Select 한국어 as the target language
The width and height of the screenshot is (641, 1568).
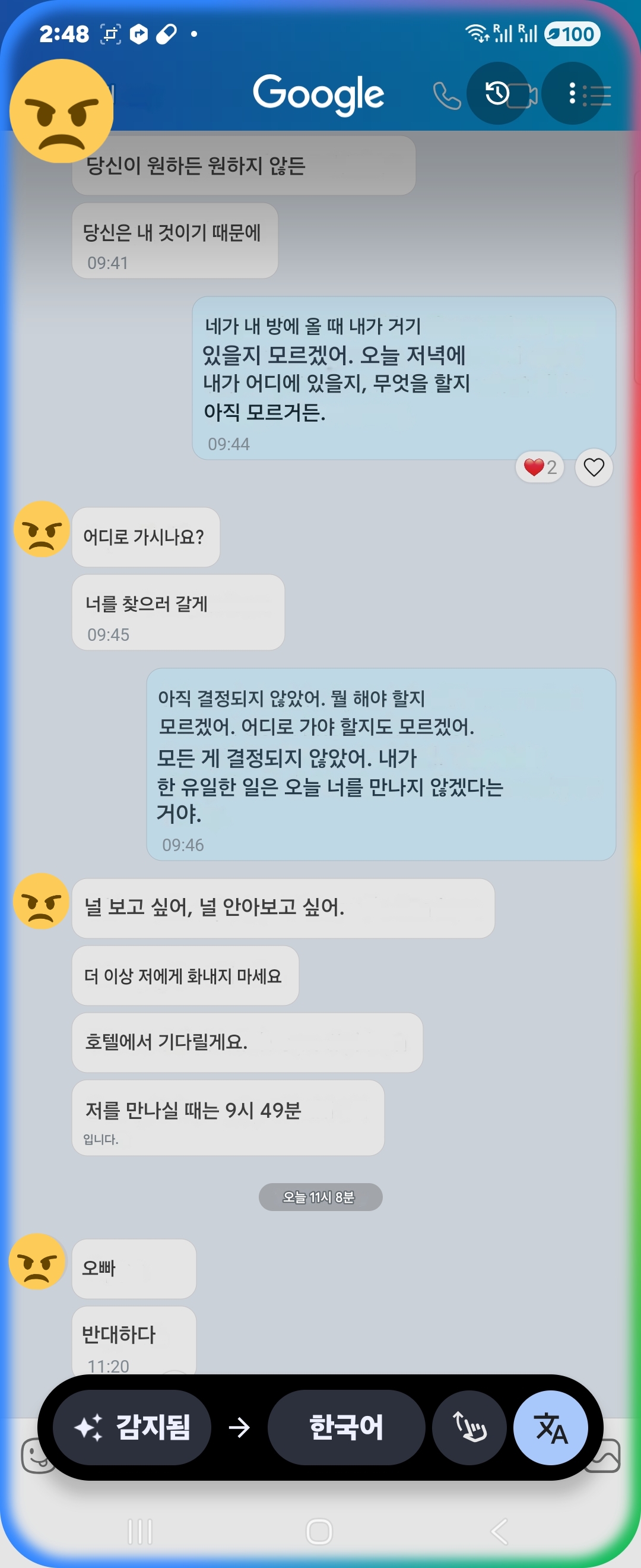345,1427
